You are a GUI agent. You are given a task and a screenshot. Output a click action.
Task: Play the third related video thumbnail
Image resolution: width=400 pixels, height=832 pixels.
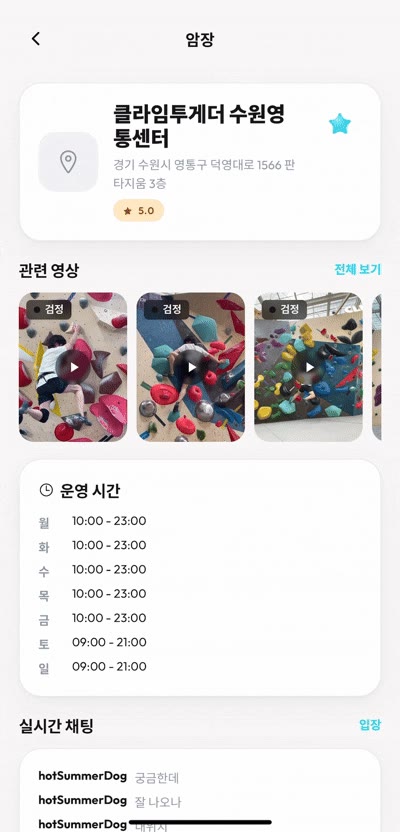coord(309,367)
